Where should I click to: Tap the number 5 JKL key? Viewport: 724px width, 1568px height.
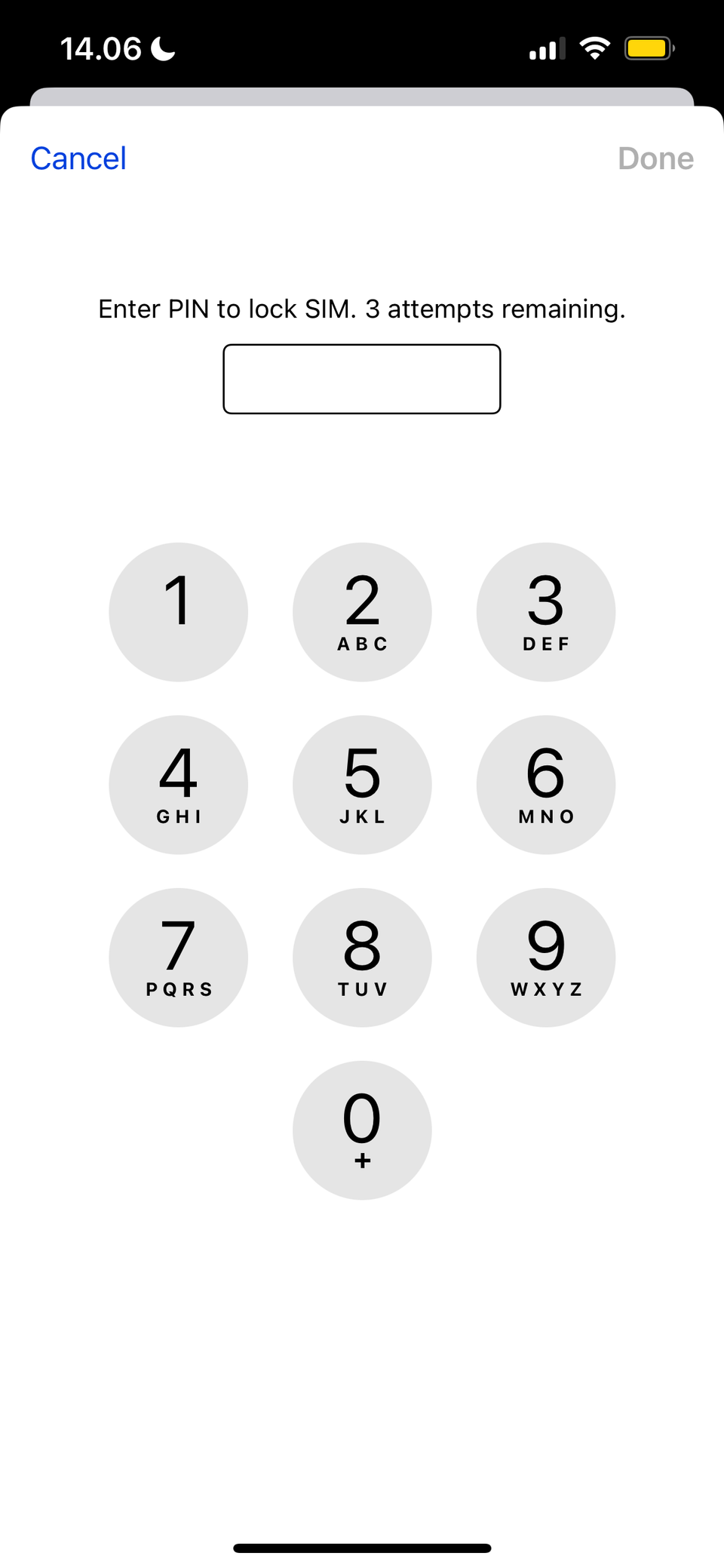point(362,785)
